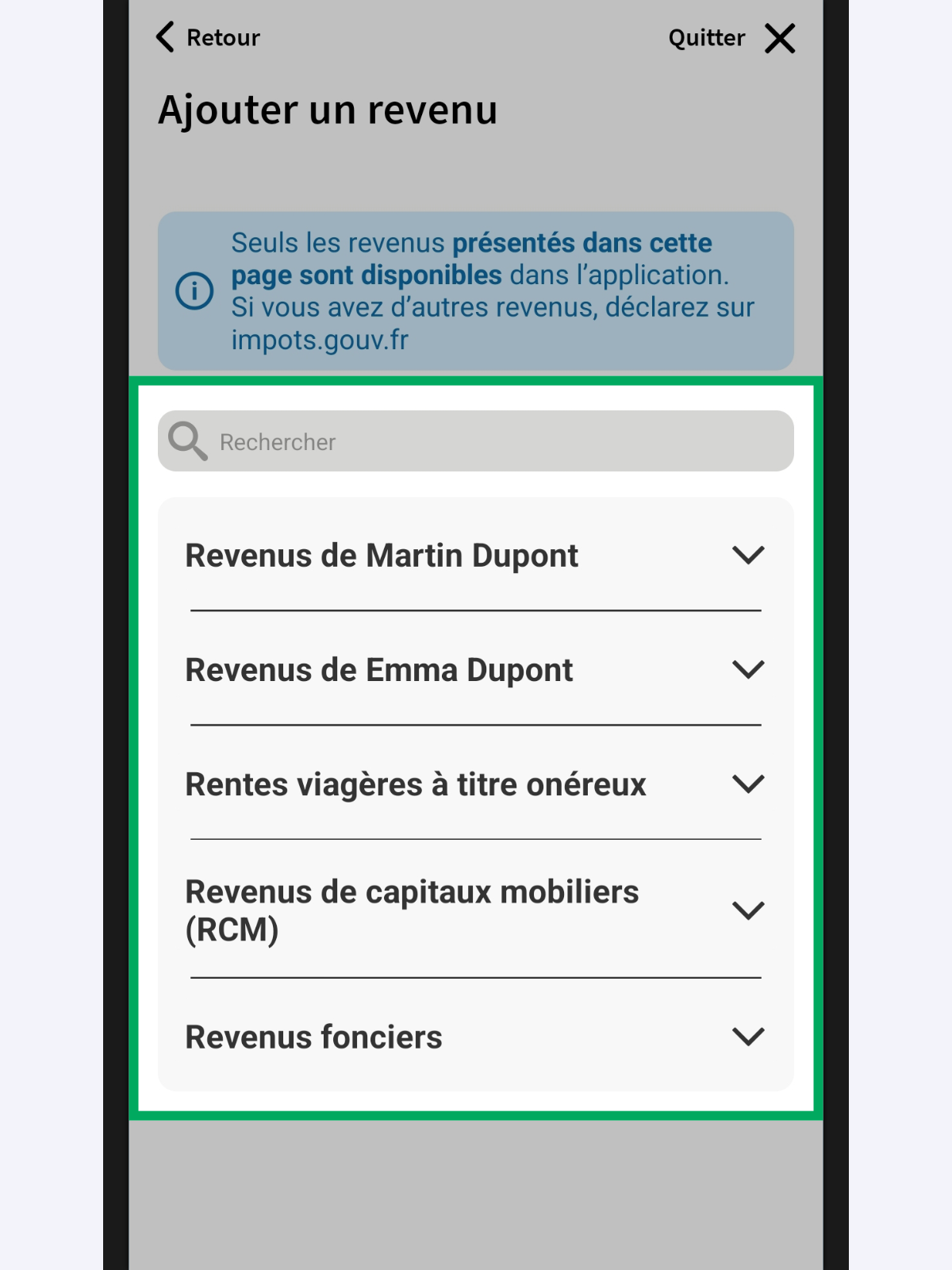952x1270 pixels.
Task: Click the Quitter X icon
Action: click(x=779, y=37)
